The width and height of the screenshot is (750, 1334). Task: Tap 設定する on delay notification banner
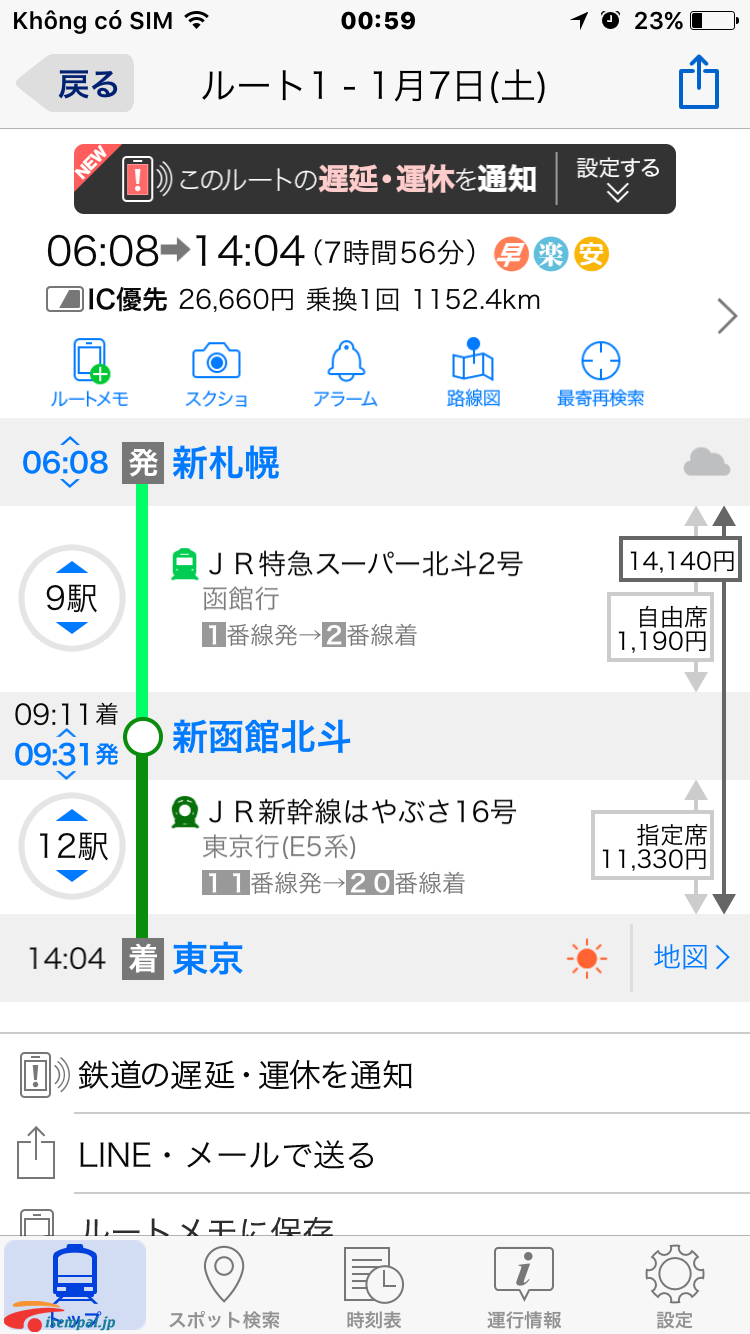coord(618,179)
